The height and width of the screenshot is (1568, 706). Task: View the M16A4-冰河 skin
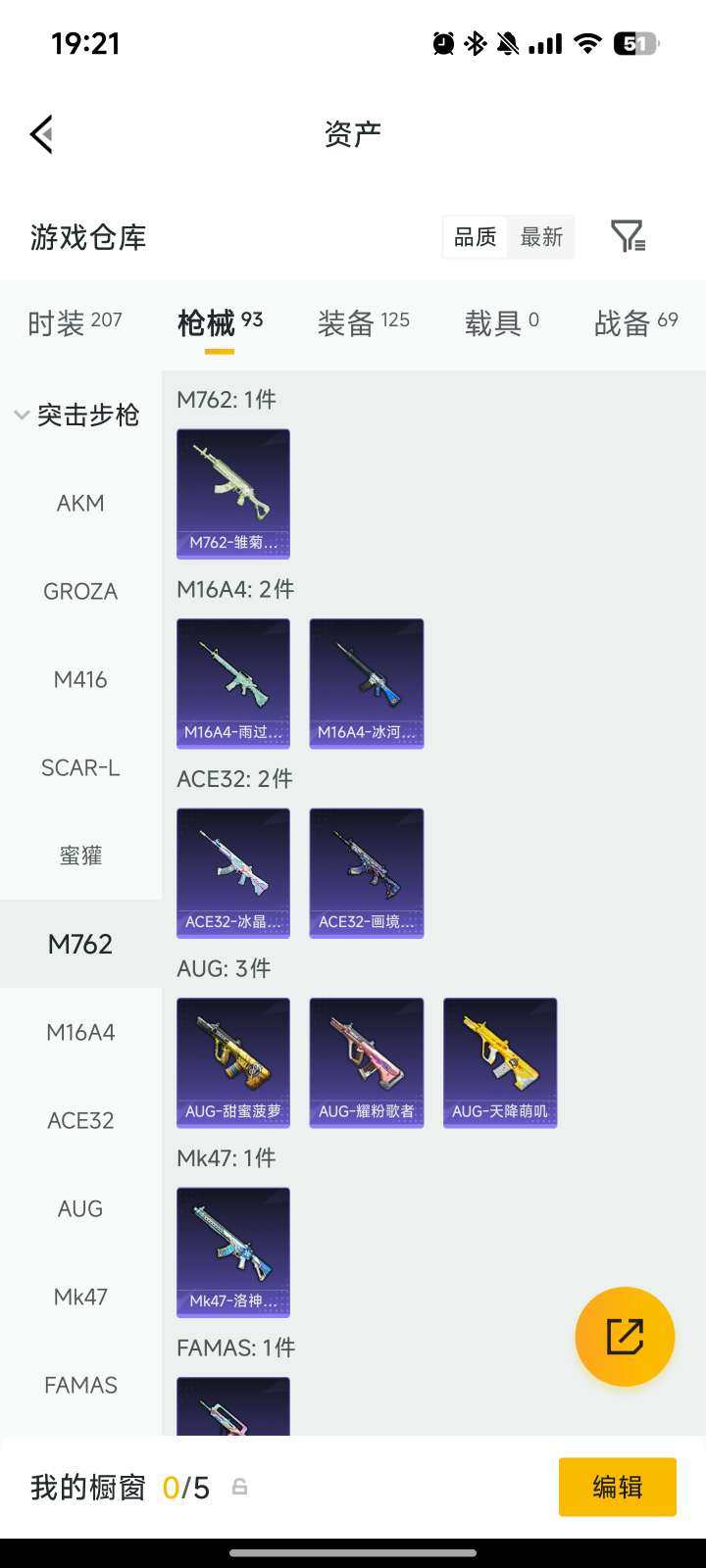point(367,683)
